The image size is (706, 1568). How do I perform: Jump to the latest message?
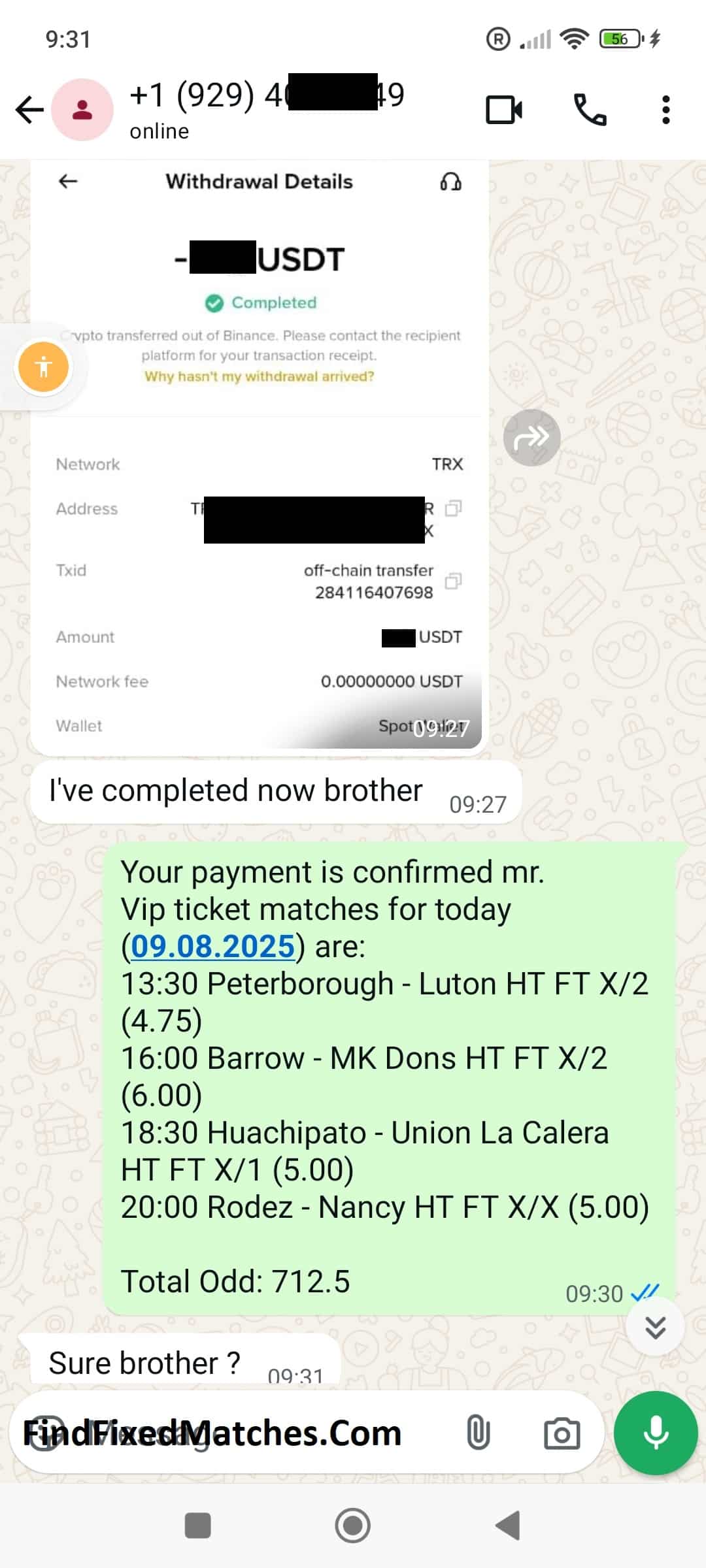[655, 1327]
